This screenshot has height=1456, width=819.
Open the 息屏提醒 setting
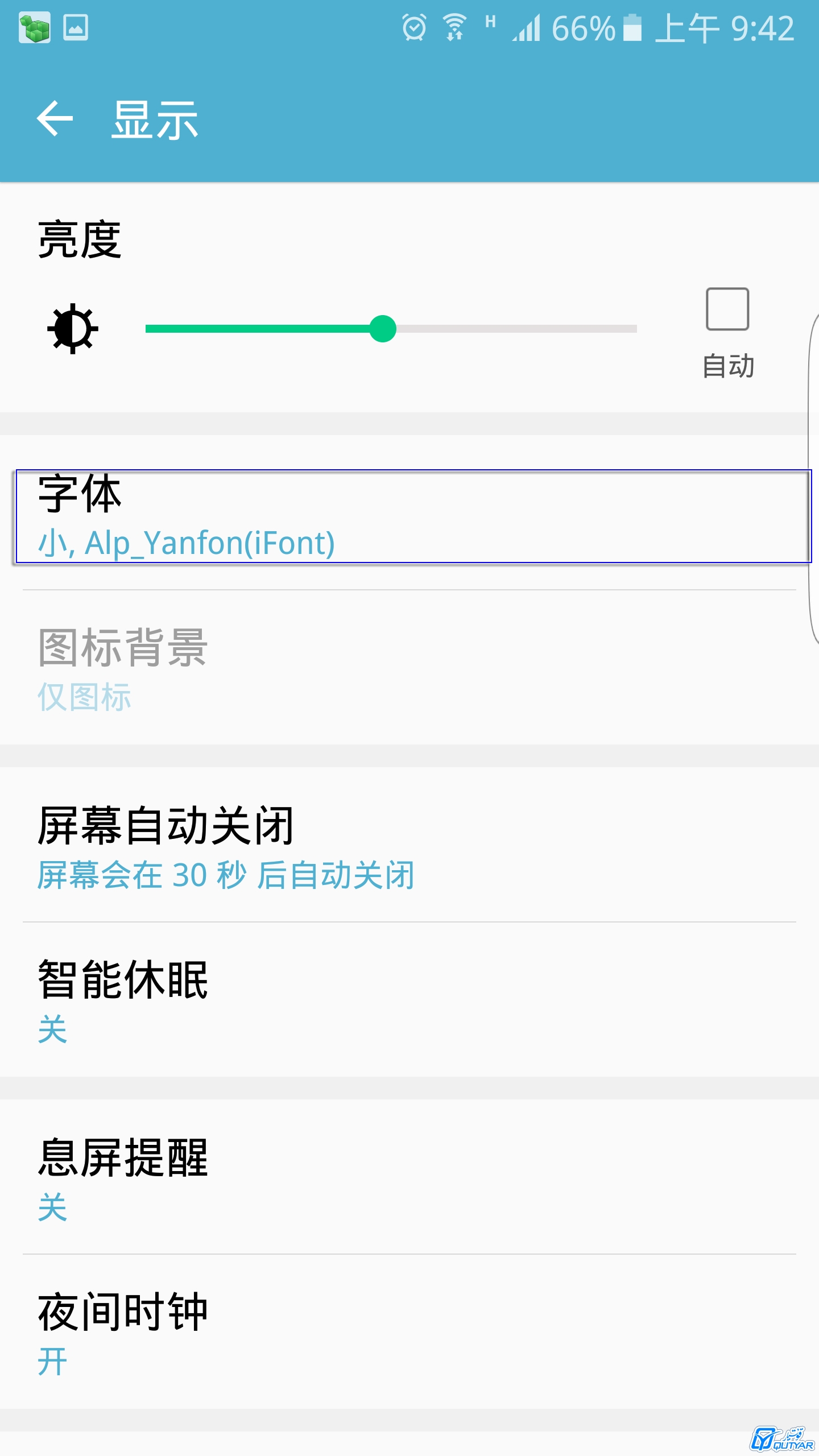click(x=409, y=1177)
